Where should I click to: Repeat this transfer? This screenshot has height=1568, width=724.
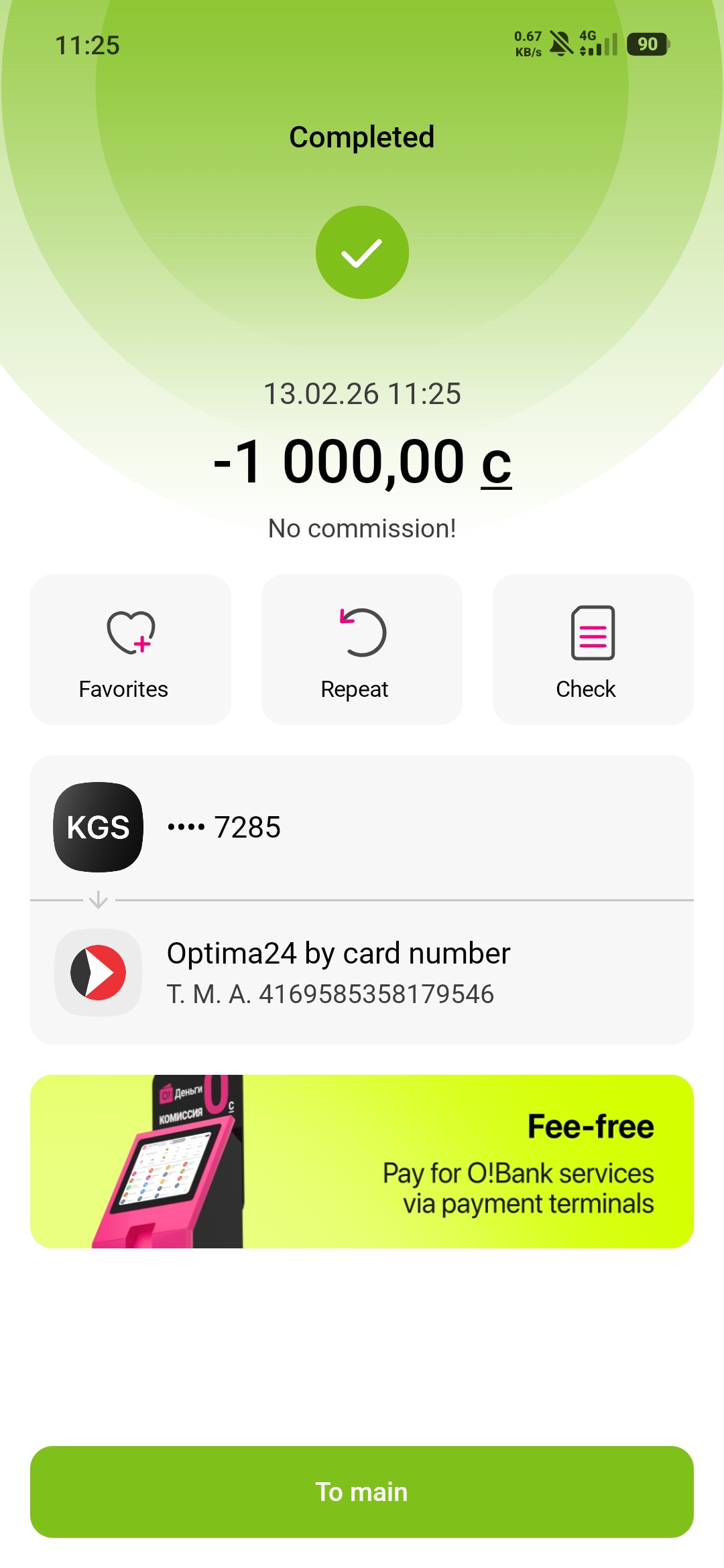pos(361,649)
